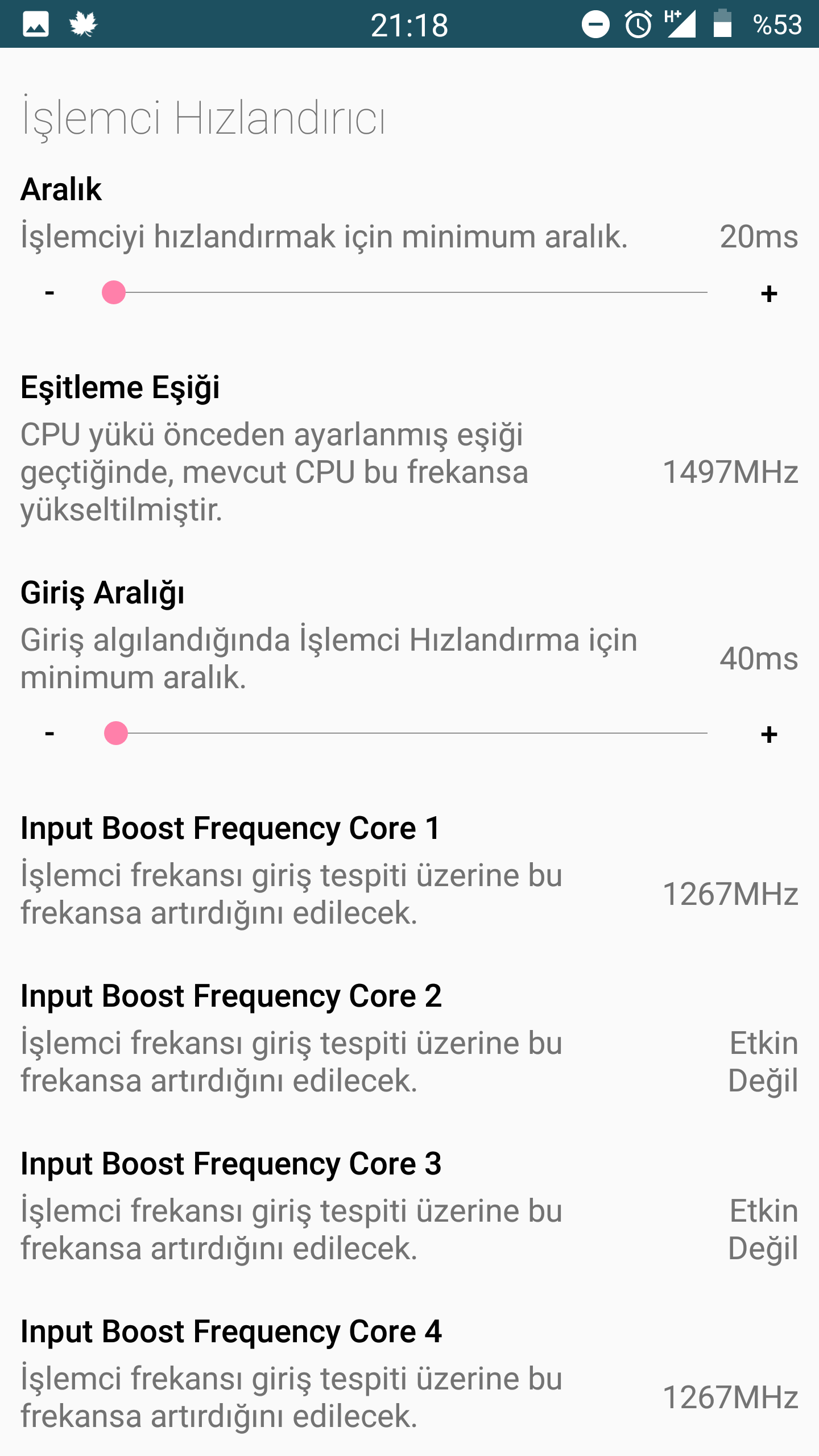Increase Giriş Aralığı with the plus button

(x=769, y=734)
